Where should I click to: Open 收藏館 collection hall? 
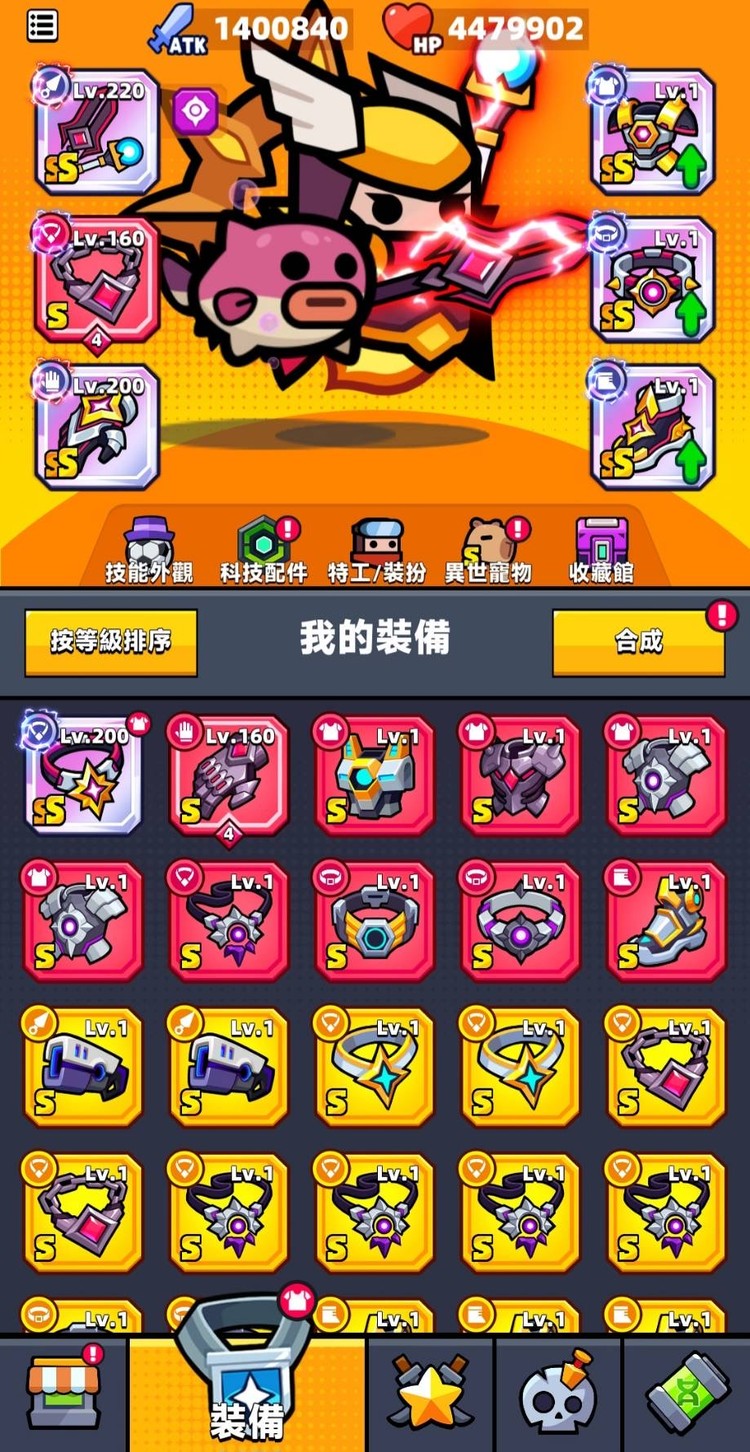pyautogui.click(x=602, y=551)
